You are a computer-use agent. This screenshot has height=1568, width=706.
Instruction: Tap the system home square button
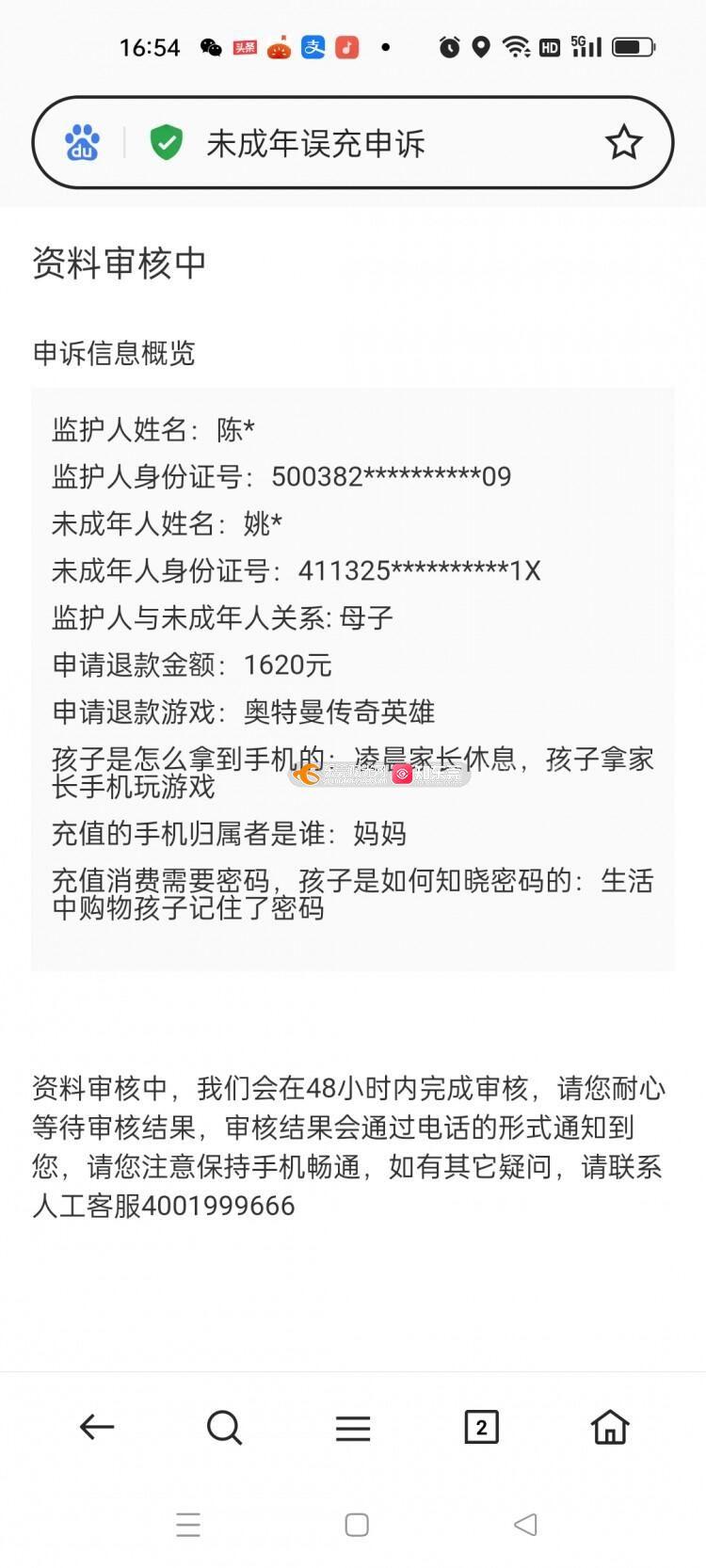coord(357,1525)
